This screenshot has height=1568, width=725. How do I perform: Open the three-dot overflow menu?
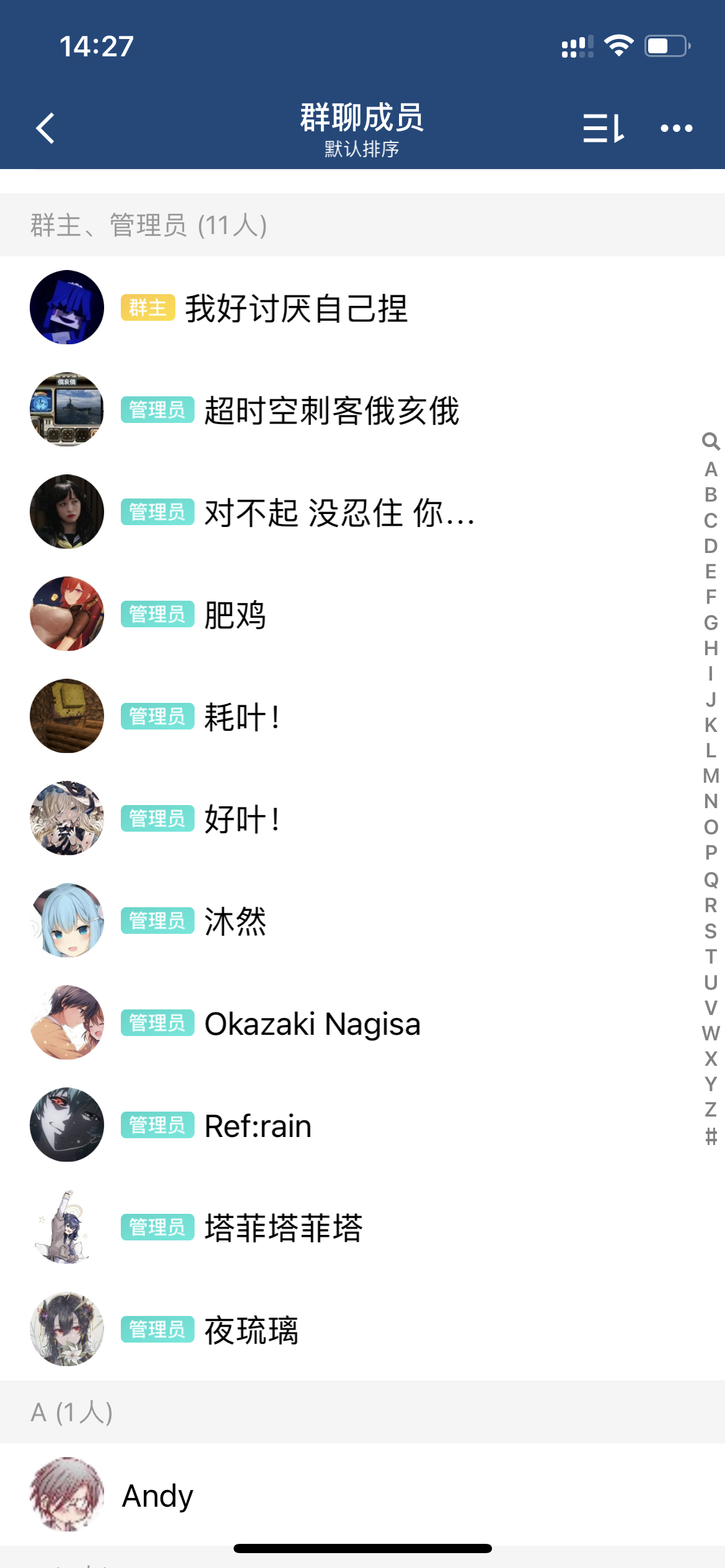pos(676,128)
